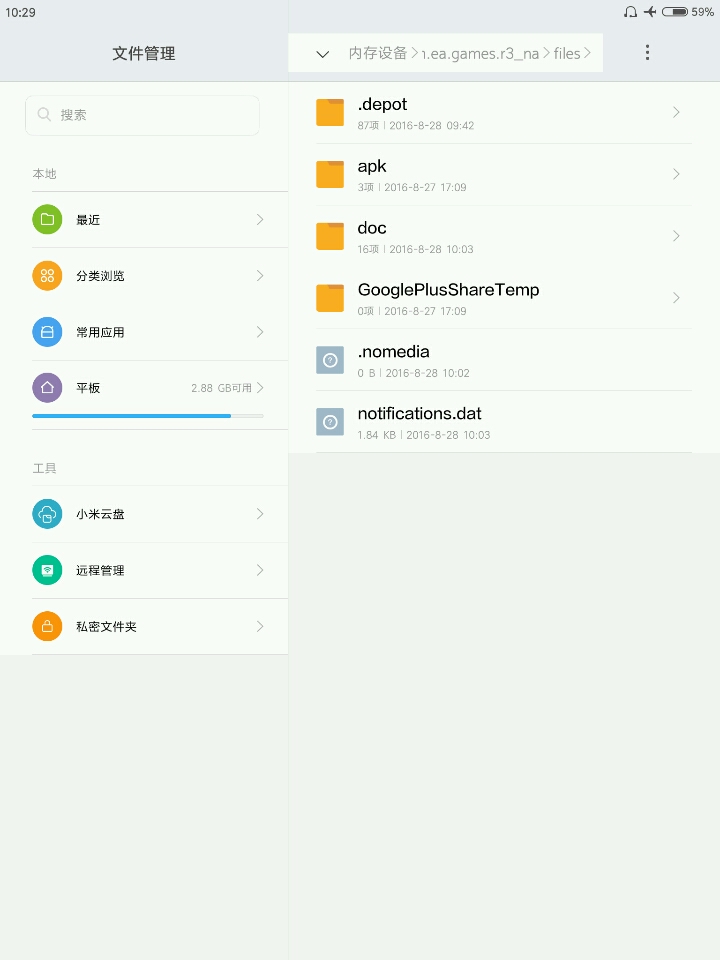Expand the path dropdown chevron
Viewport: 720px width, 960px height.
[322, 54]
